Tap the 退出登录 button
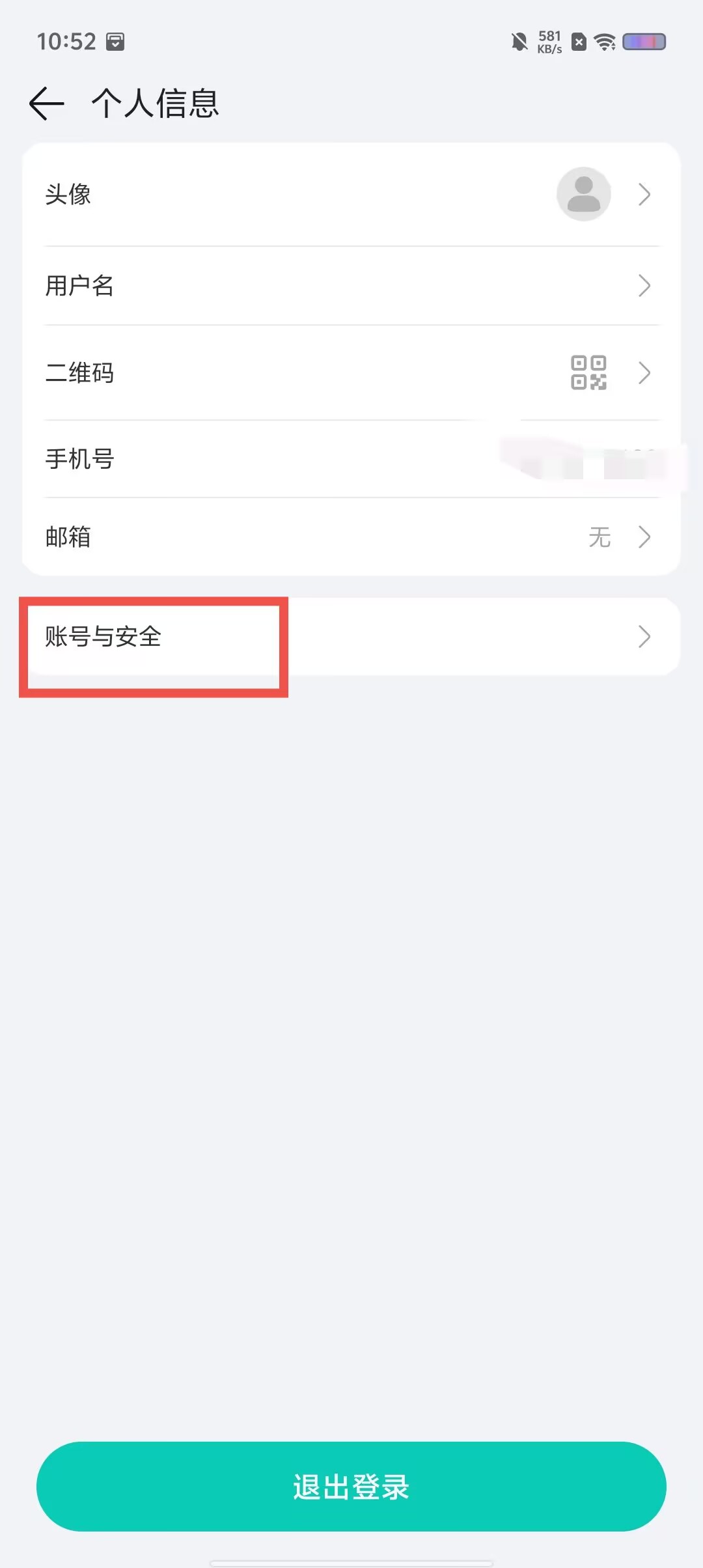 [x=351, y=1487]
